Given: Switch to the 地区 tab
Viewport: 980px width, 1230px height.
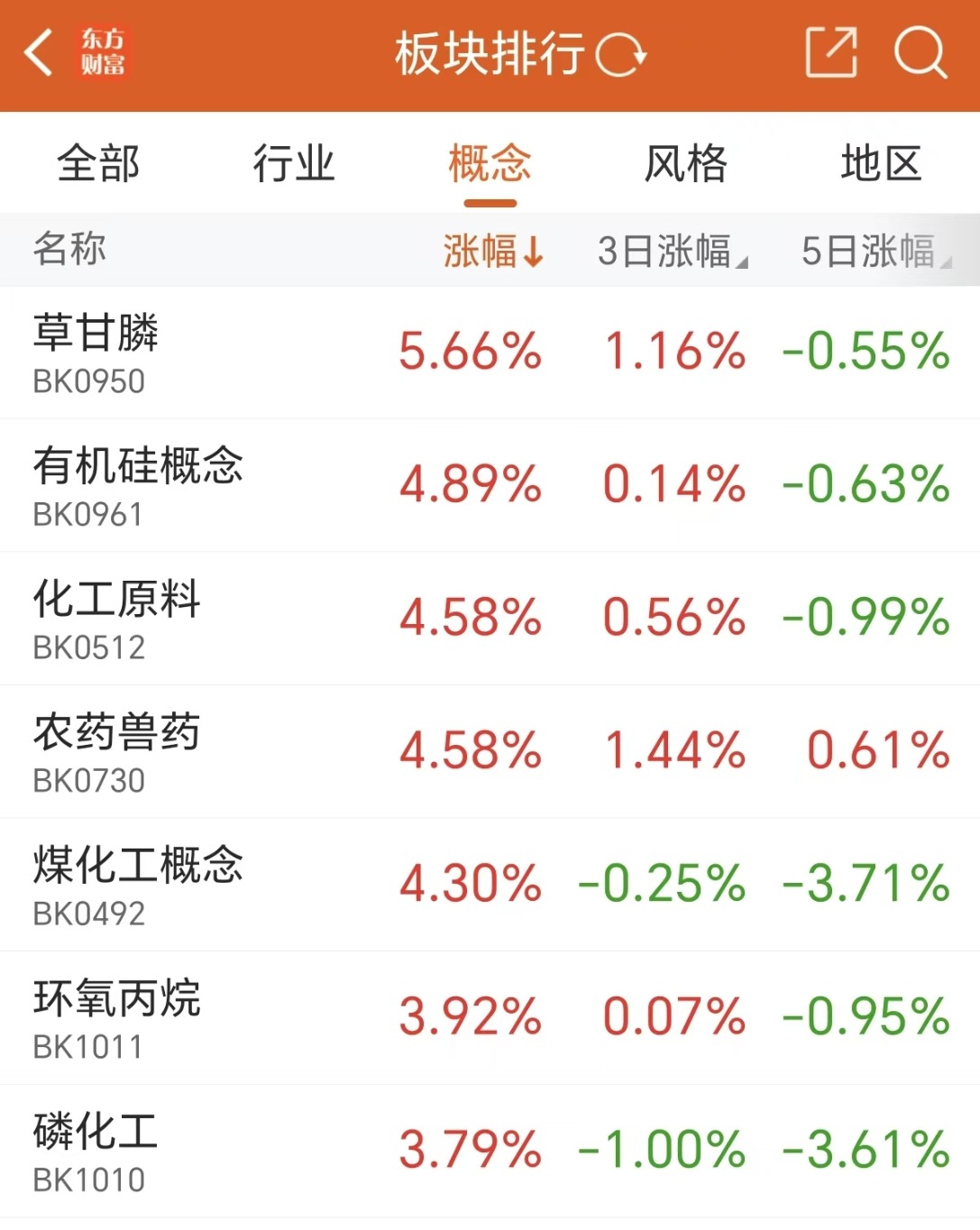Looking at the screenshot, I should pyautogui.click(x=881, y=164).
